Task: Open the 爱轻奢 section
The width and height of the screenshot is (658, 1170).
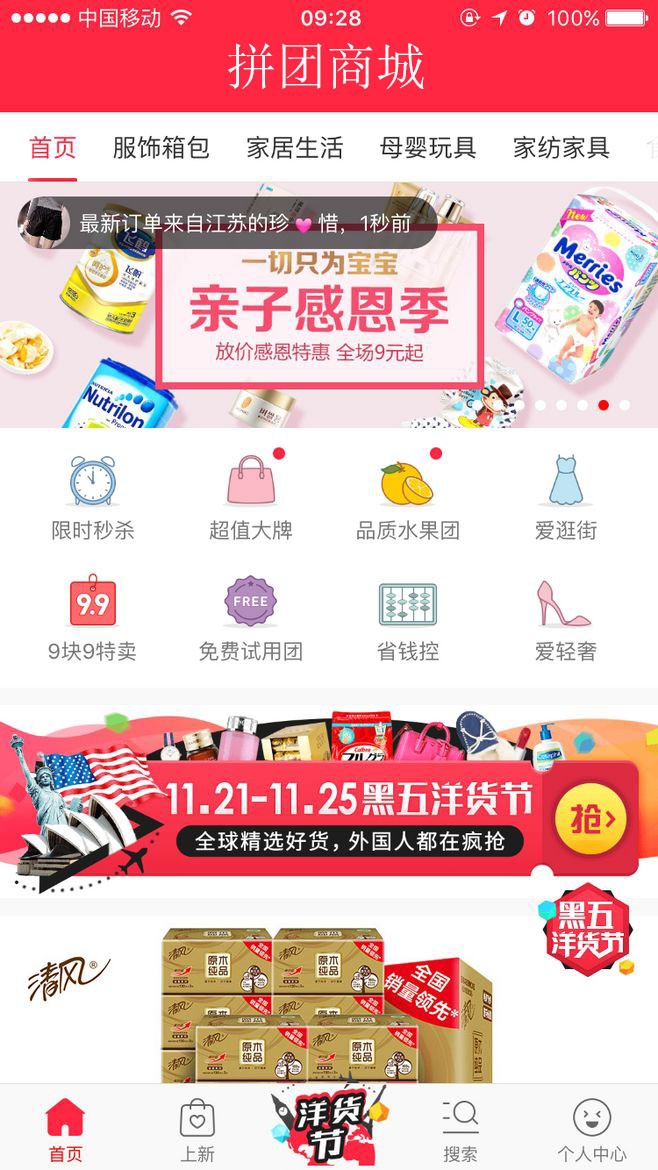Action: tap(565, 619)
